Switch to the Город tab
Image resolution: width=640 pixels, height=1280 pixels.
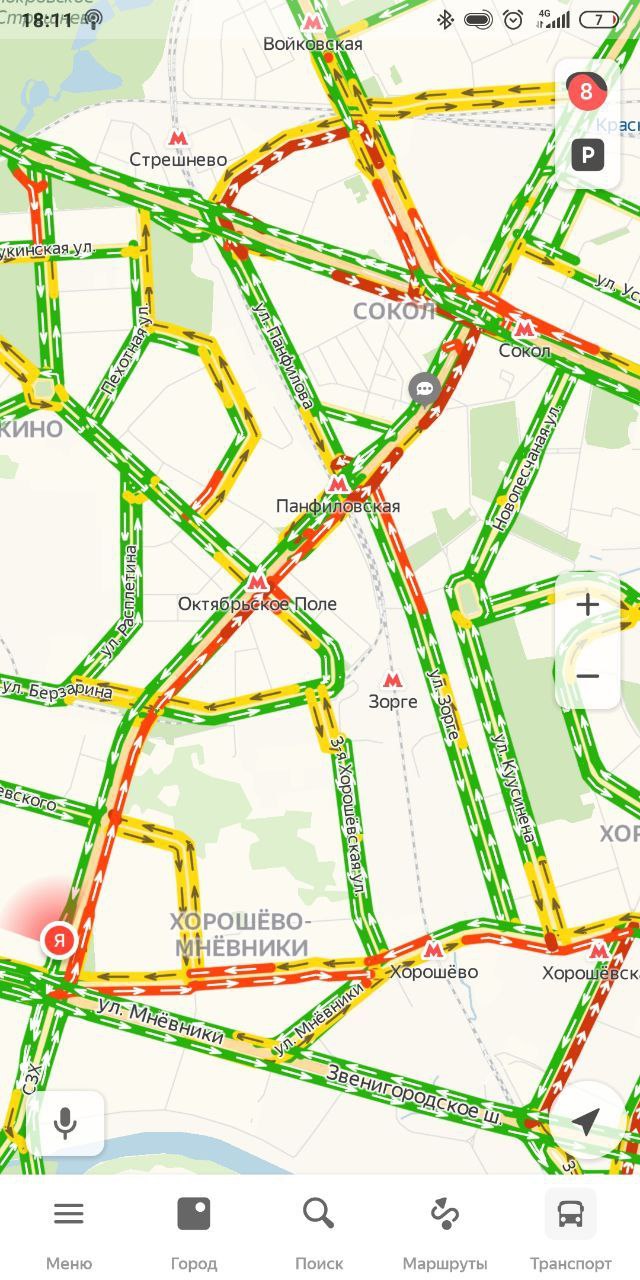(x=194, y=1229)
